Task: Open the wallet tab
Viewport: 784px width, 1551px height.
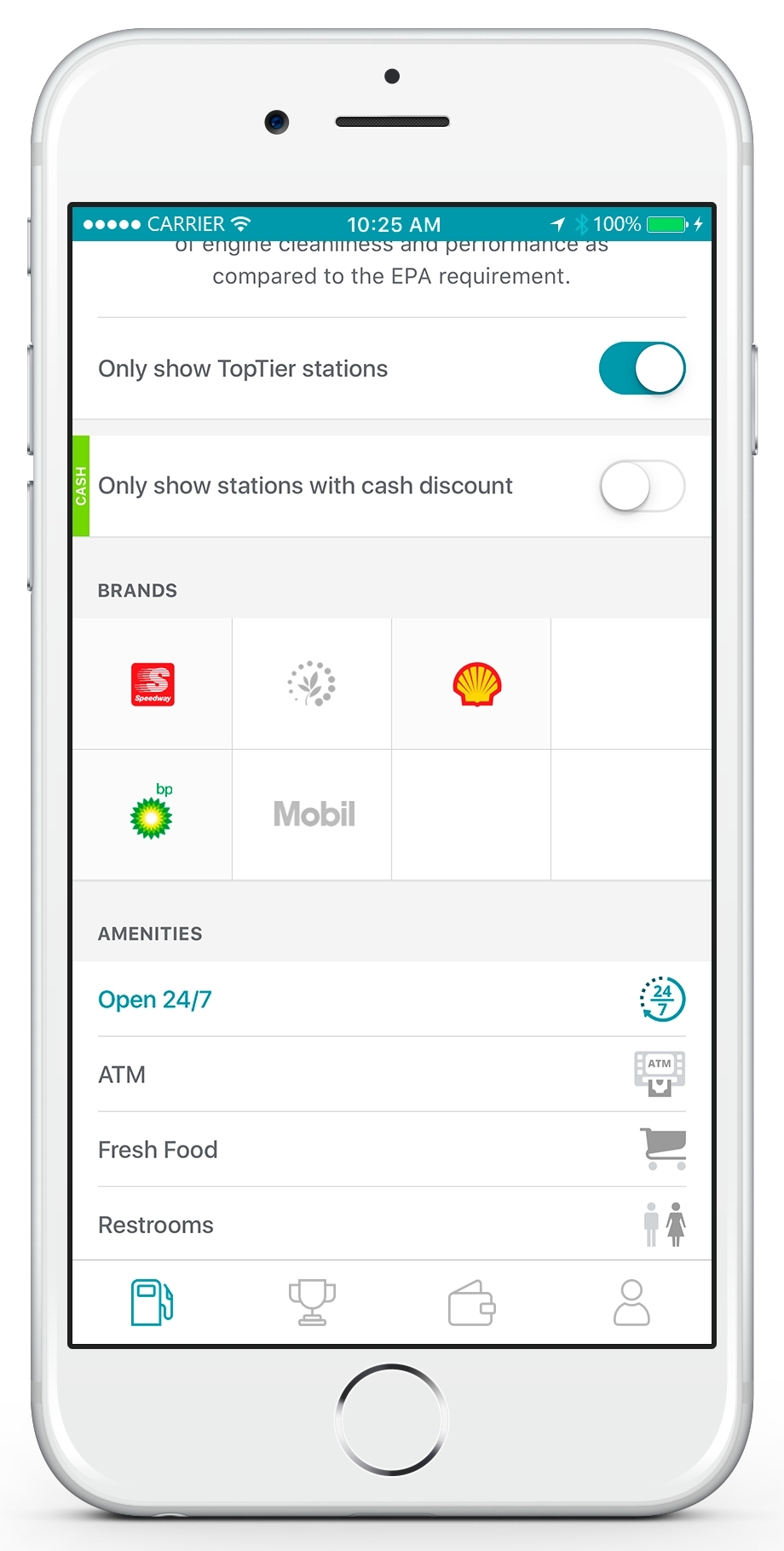Action: click(471, 1302)
